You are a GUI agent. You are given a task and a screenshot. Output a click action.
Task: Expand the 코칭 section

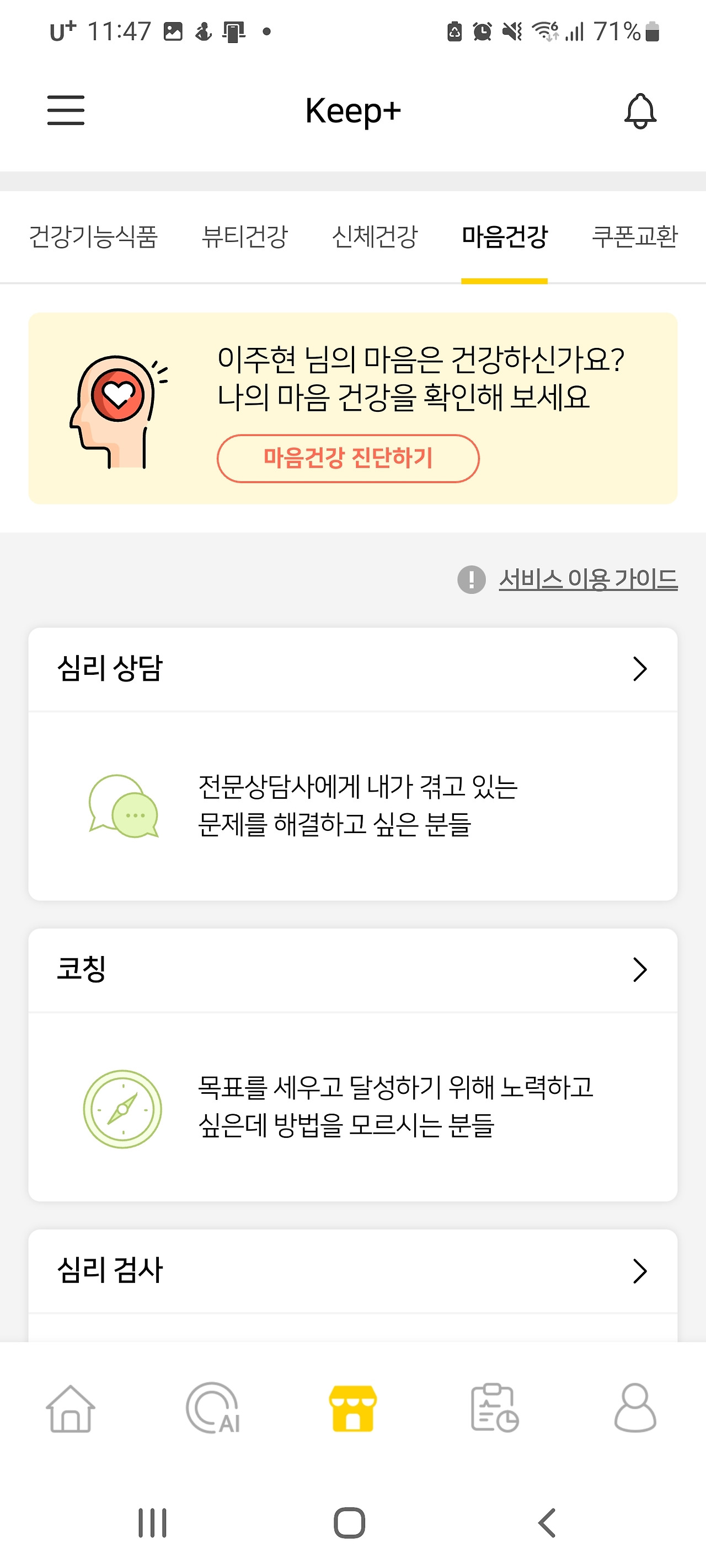click(639, 970)
